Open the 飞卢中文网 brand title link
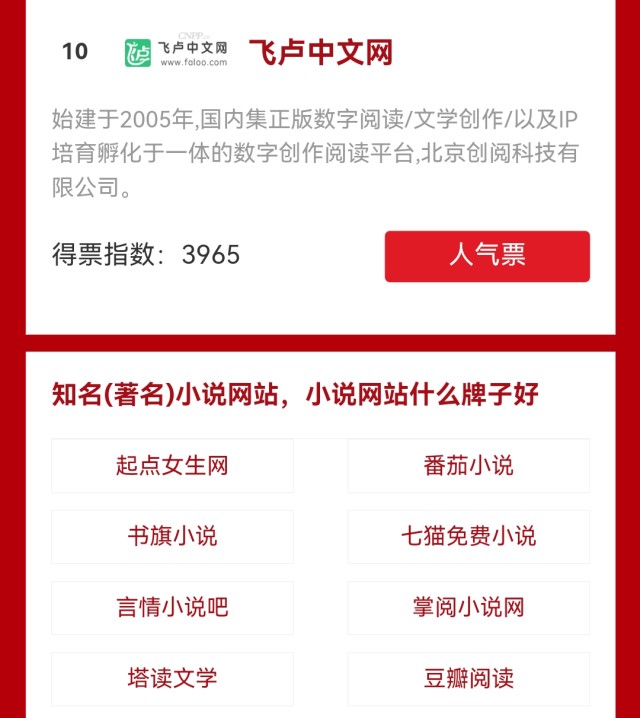Screen dimensions: 640x718 (x=320, y=52)
